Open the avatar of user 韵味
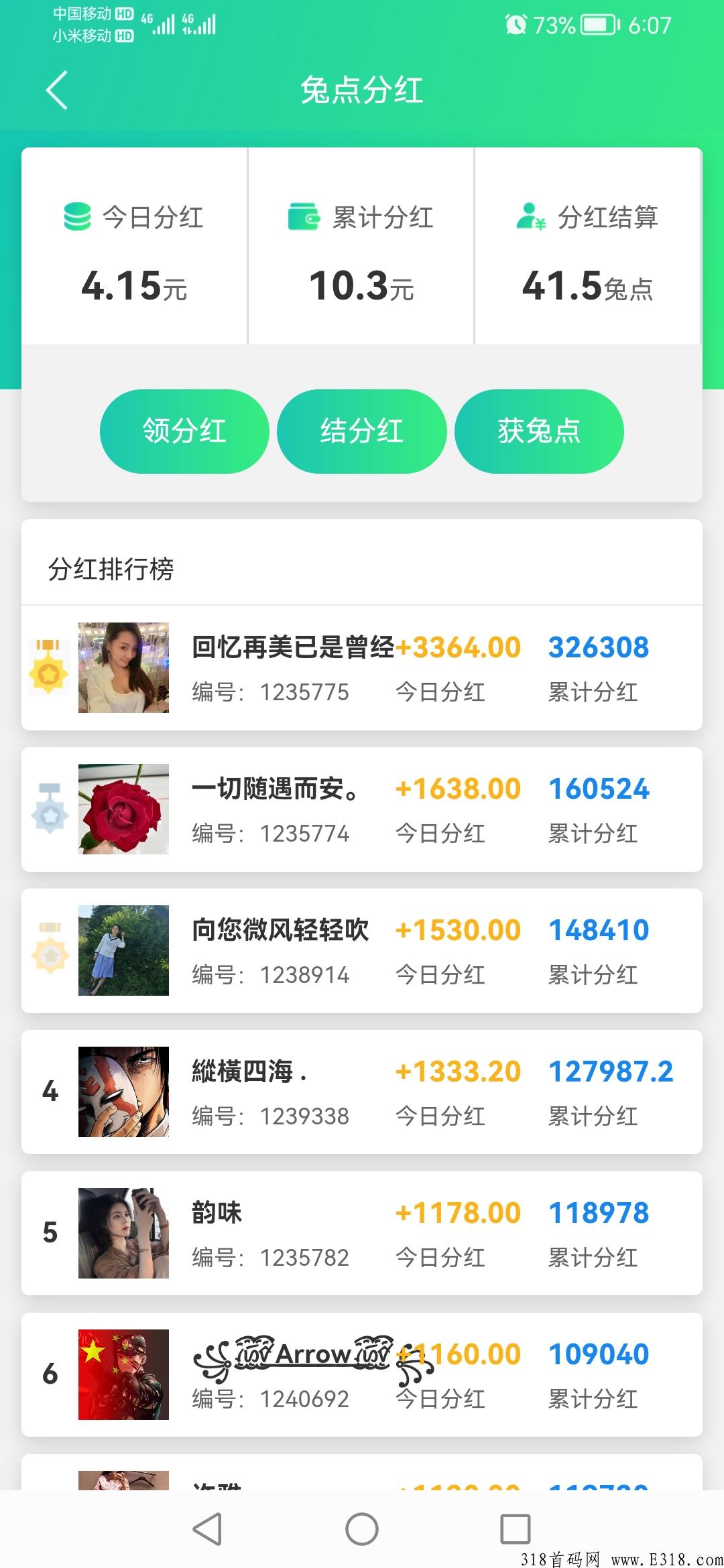The width and height of the screenshot is (724, 1568). click(x=123, y=1233)
